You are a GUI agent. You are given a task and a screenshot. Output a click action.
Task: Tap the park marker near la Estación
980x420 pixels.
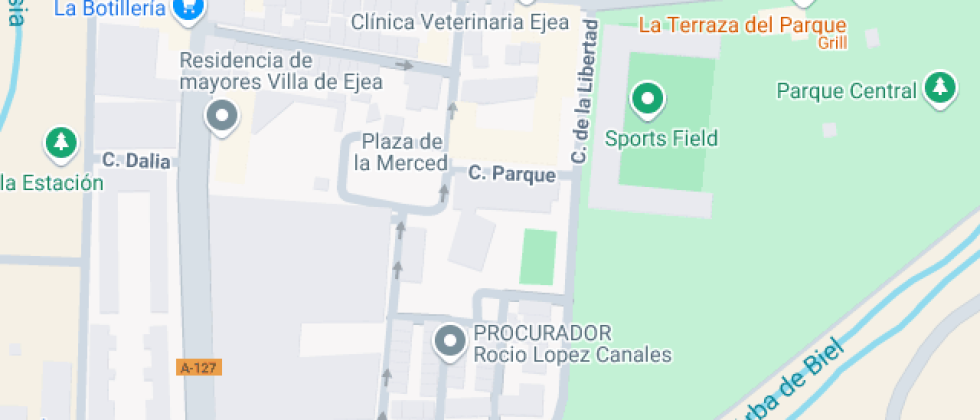[62, 143]
